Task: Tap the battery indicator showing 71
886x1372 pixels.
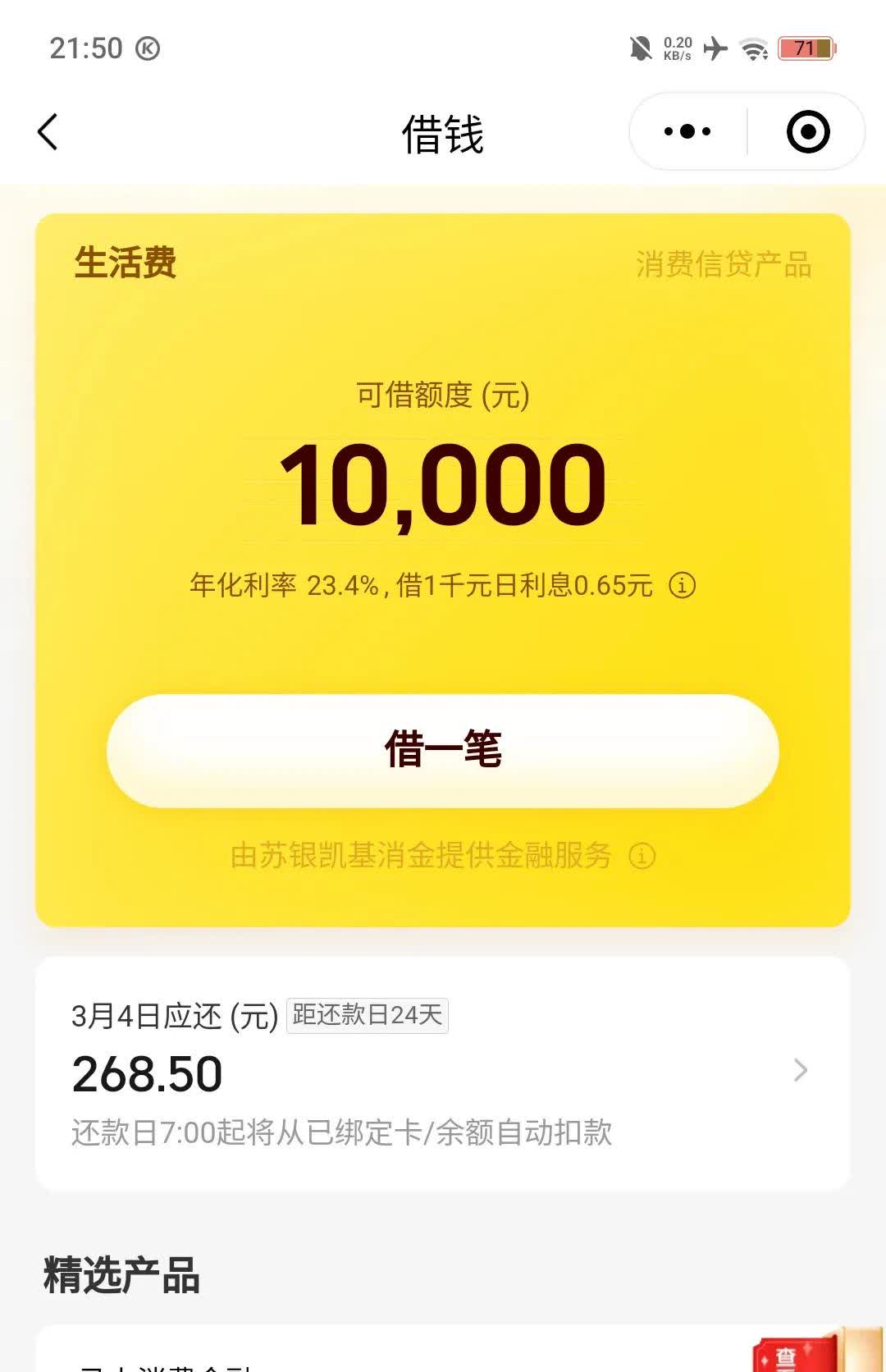Action: [806, 49]
